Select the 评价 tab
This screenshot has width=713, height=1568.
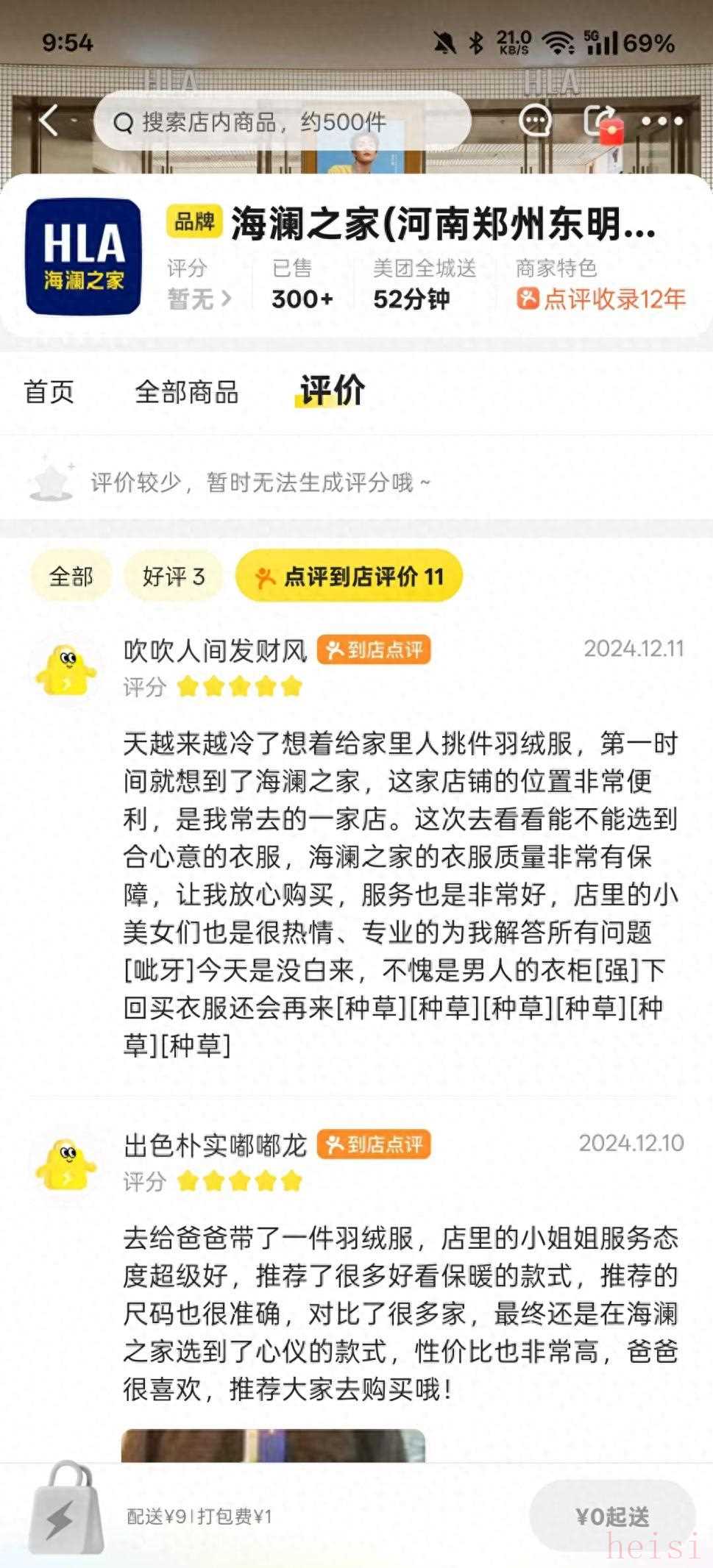coord(332,390)
